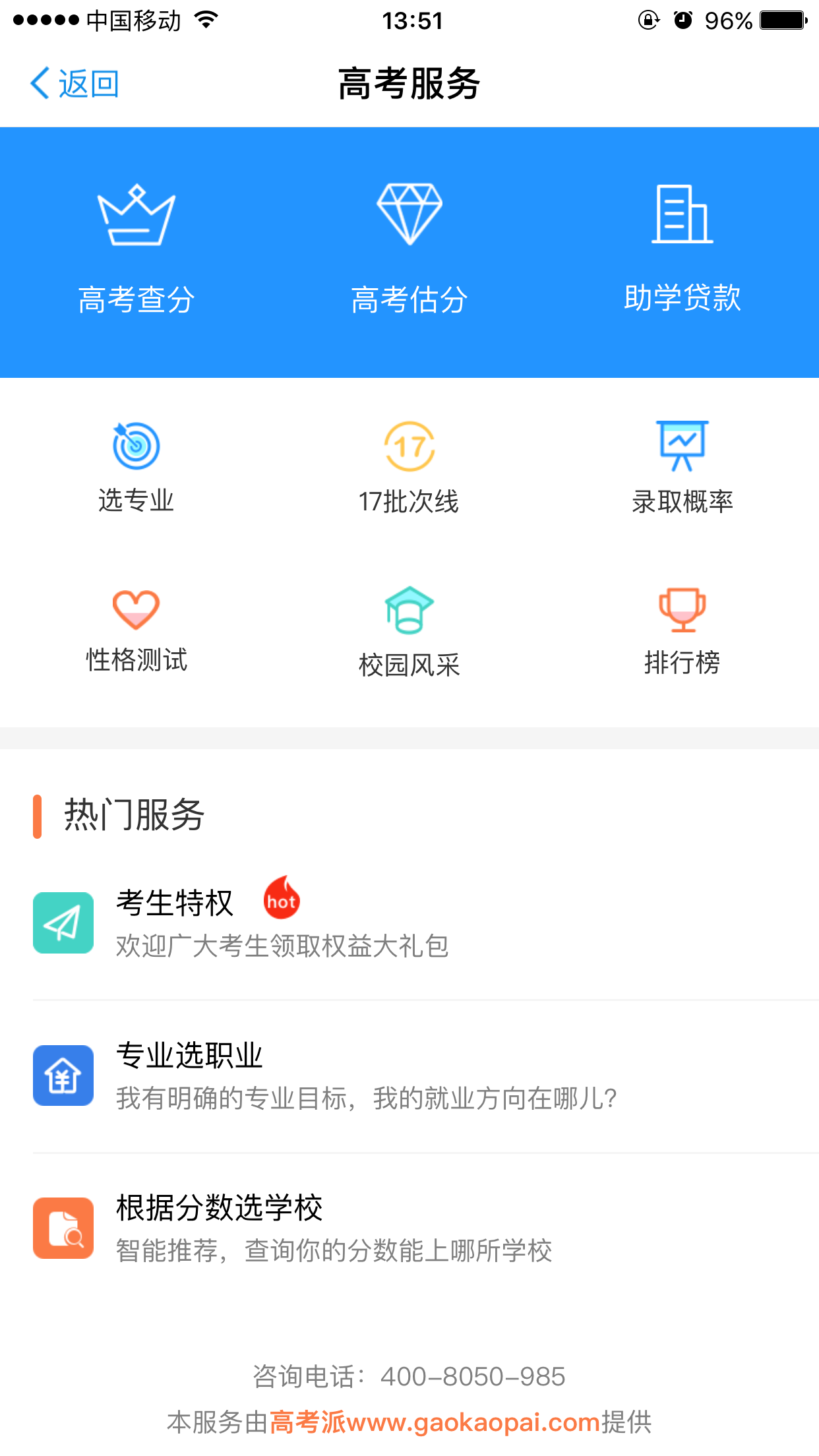Open the www.gaokaopai.com link
The width and height of the screenshot is (819, 1456).
click(x=473, y=1422)
